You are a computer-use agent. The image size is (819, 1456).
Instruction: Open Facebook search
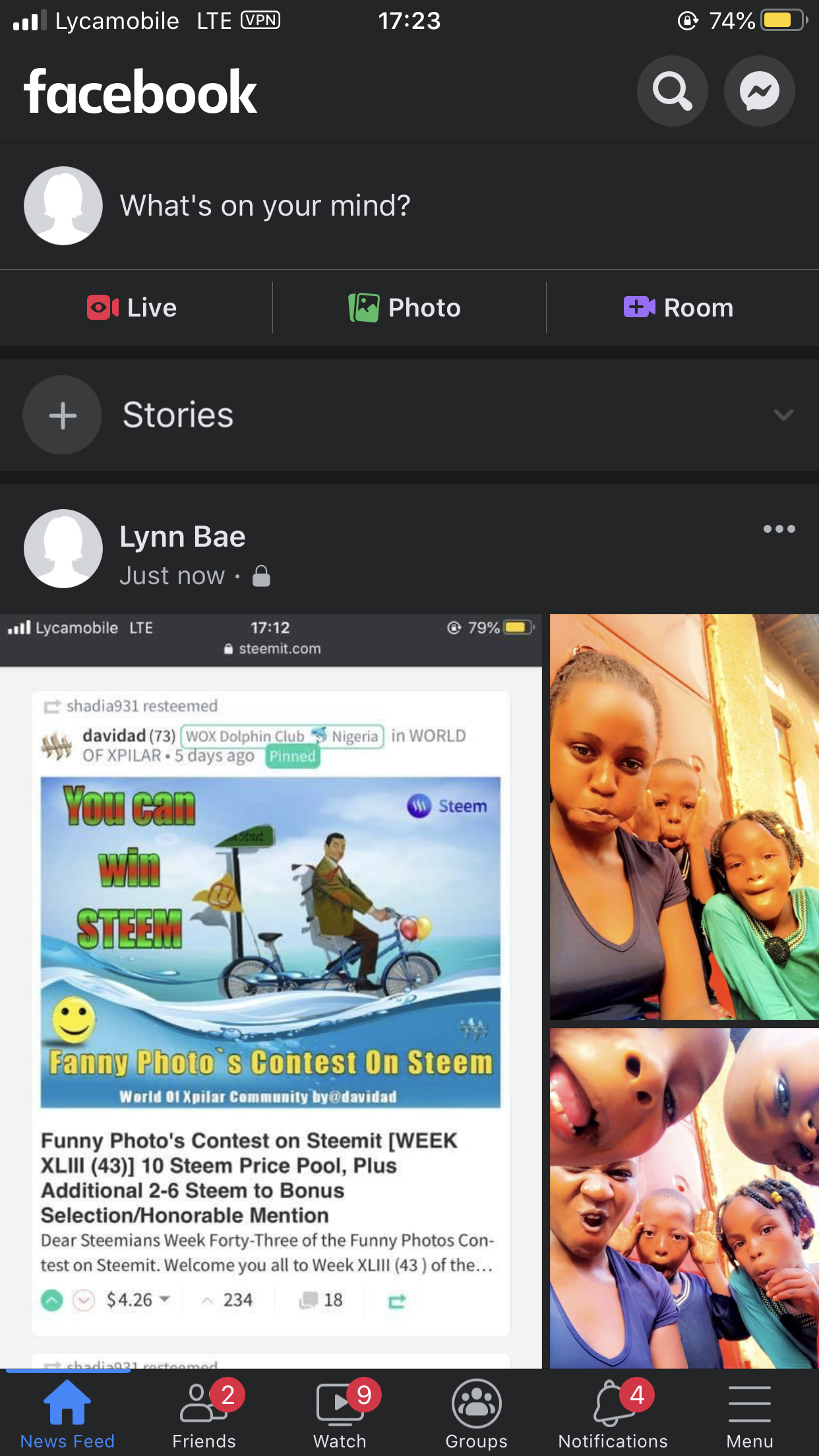coord(672,91)
